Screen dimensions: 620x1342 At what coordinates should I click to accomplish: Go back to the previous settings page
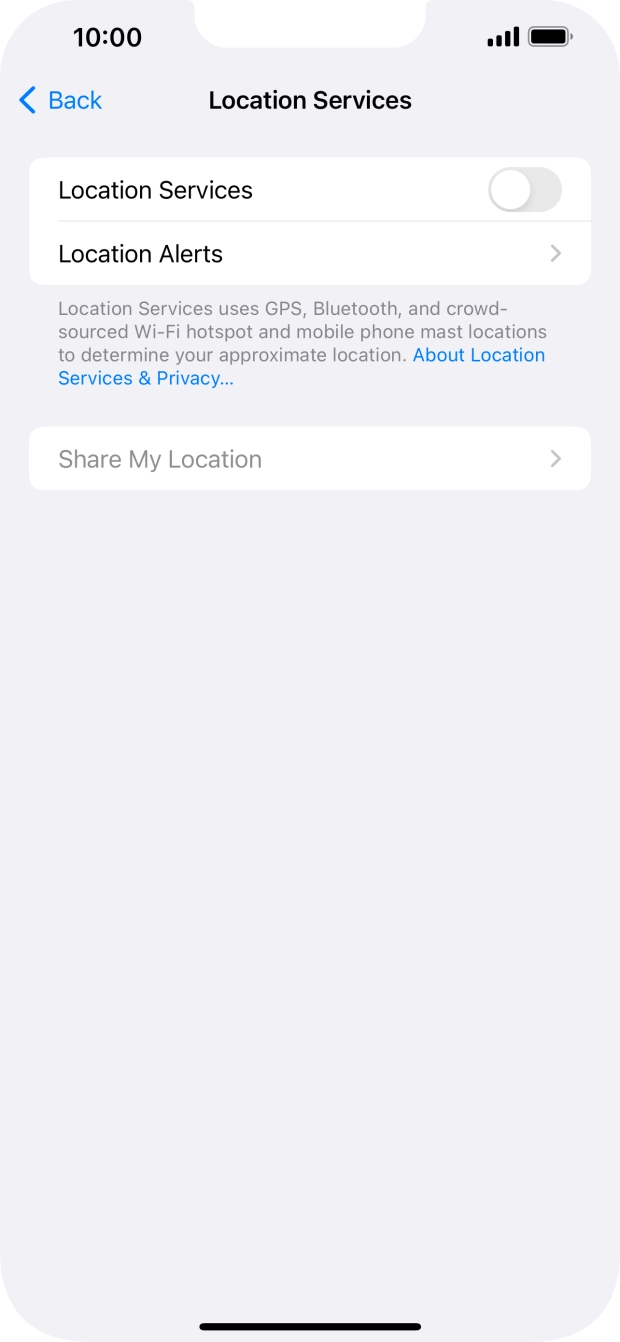point(61,100)
